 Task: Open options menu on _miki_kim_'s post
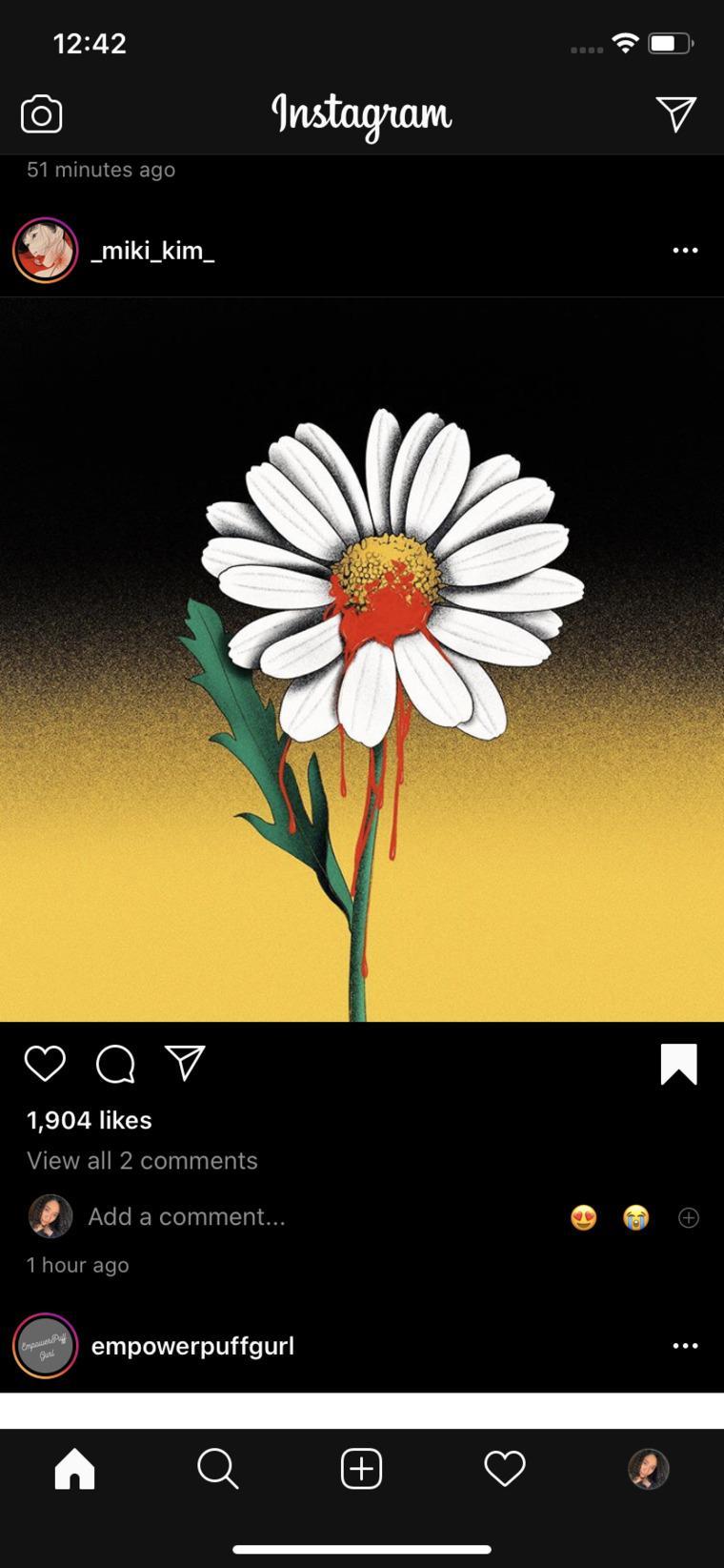pyautogui.click(x=685, y=251)
